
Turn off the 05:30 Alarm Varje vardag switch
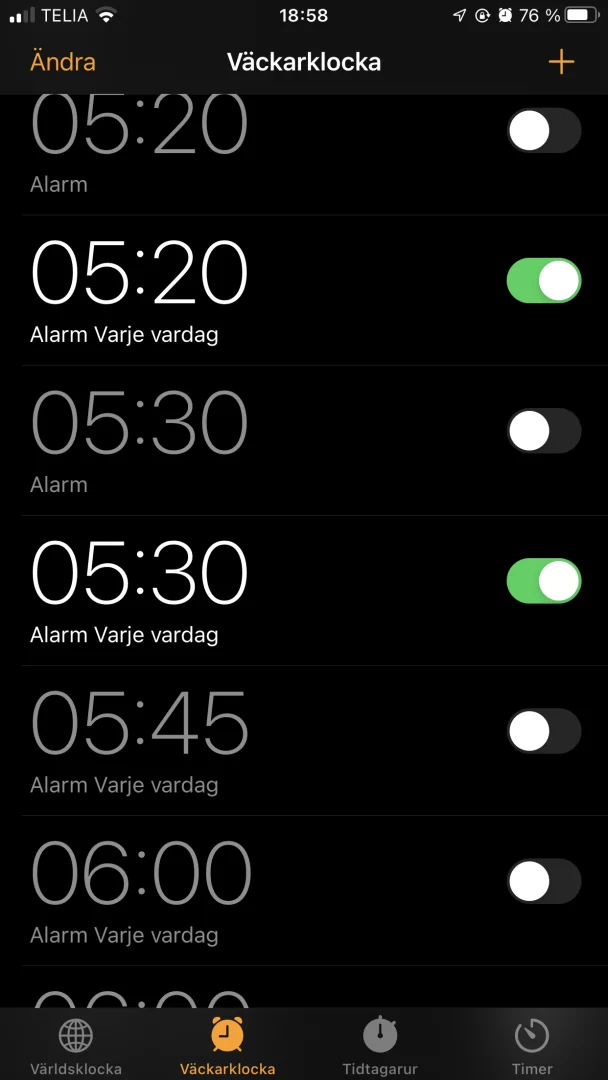tap(544, 581)
